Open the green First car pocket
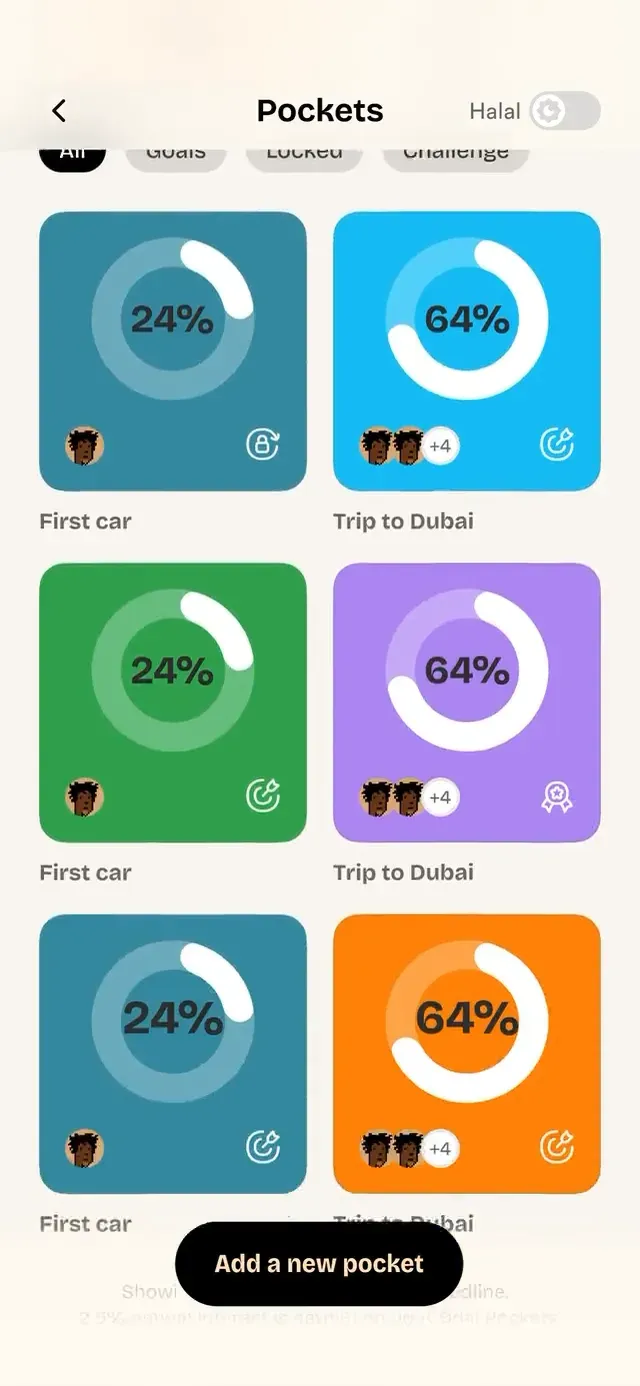640x1386 pixels. 173,702
